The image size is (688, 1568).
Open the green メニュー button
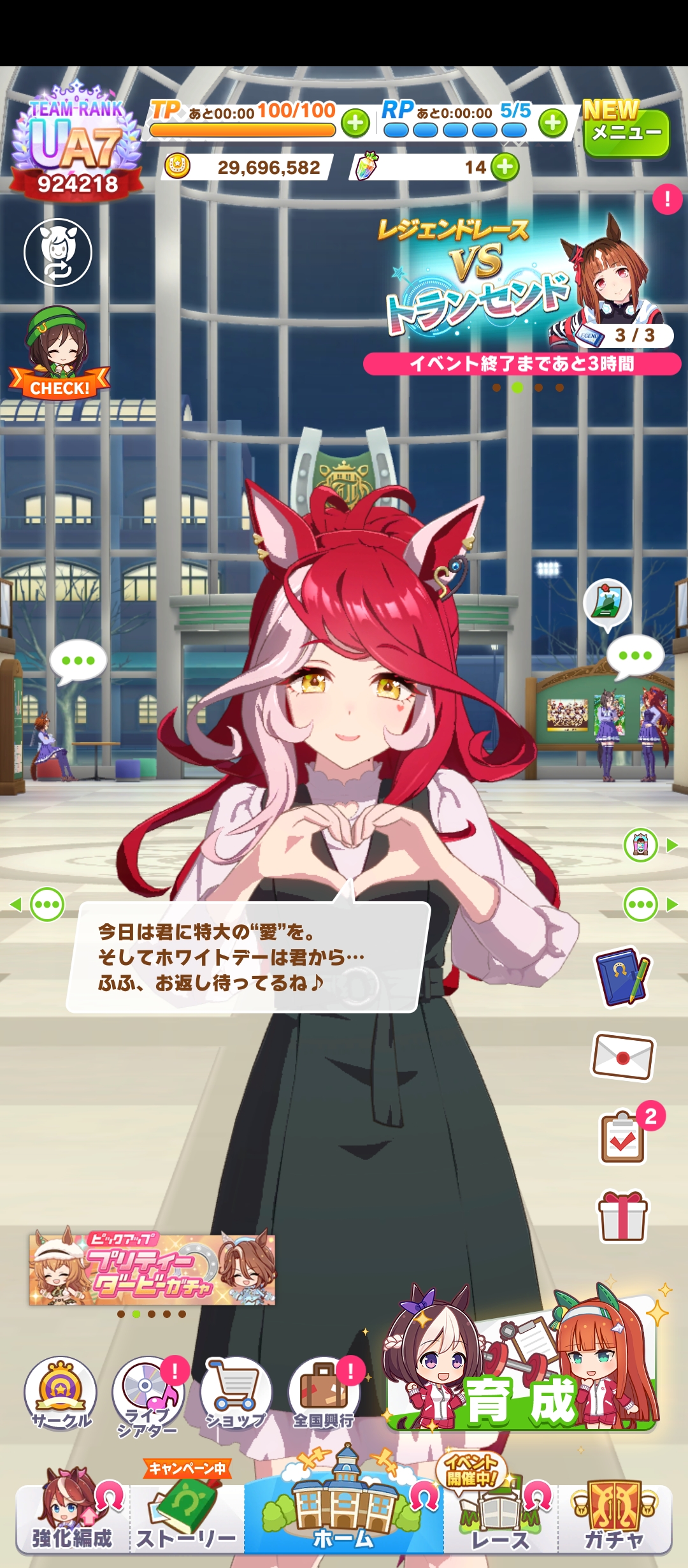tap(626, 133)
